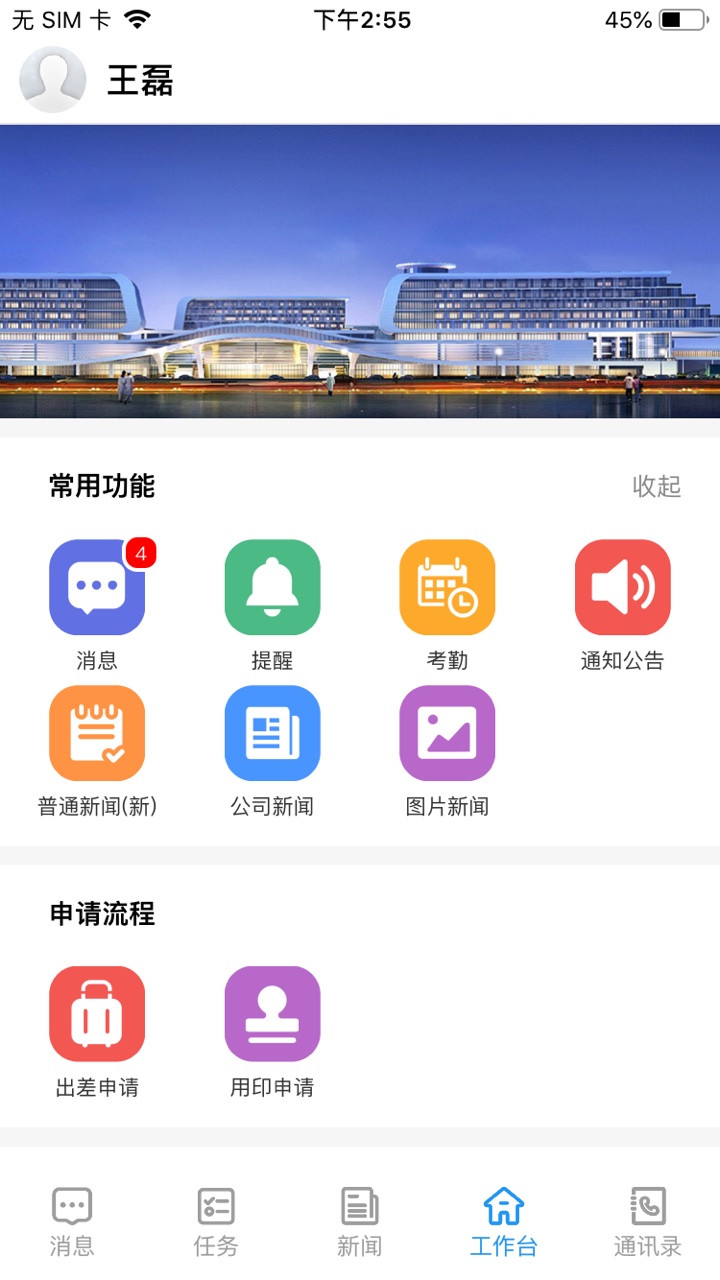720x1280 pixels.
Task: Collapse the 常用功能 section with 收起
Action: (x=656, y=486)
